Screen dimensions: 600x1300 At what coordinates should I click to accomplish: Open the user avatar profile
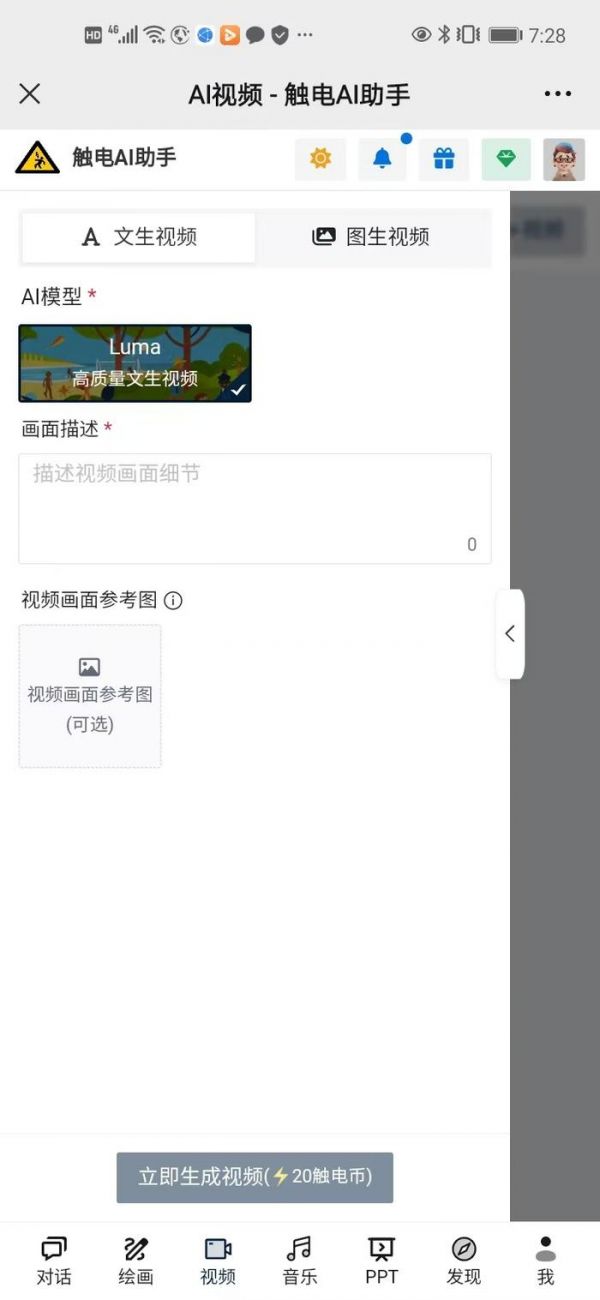click(564, 159)
